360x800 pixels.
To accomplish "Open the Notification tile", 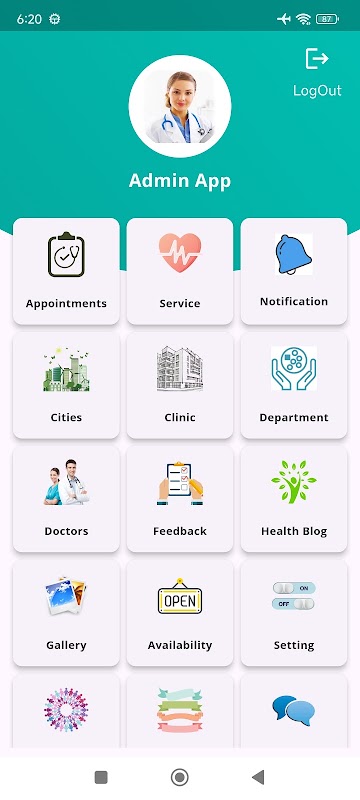I will click(x=294, y=271).
